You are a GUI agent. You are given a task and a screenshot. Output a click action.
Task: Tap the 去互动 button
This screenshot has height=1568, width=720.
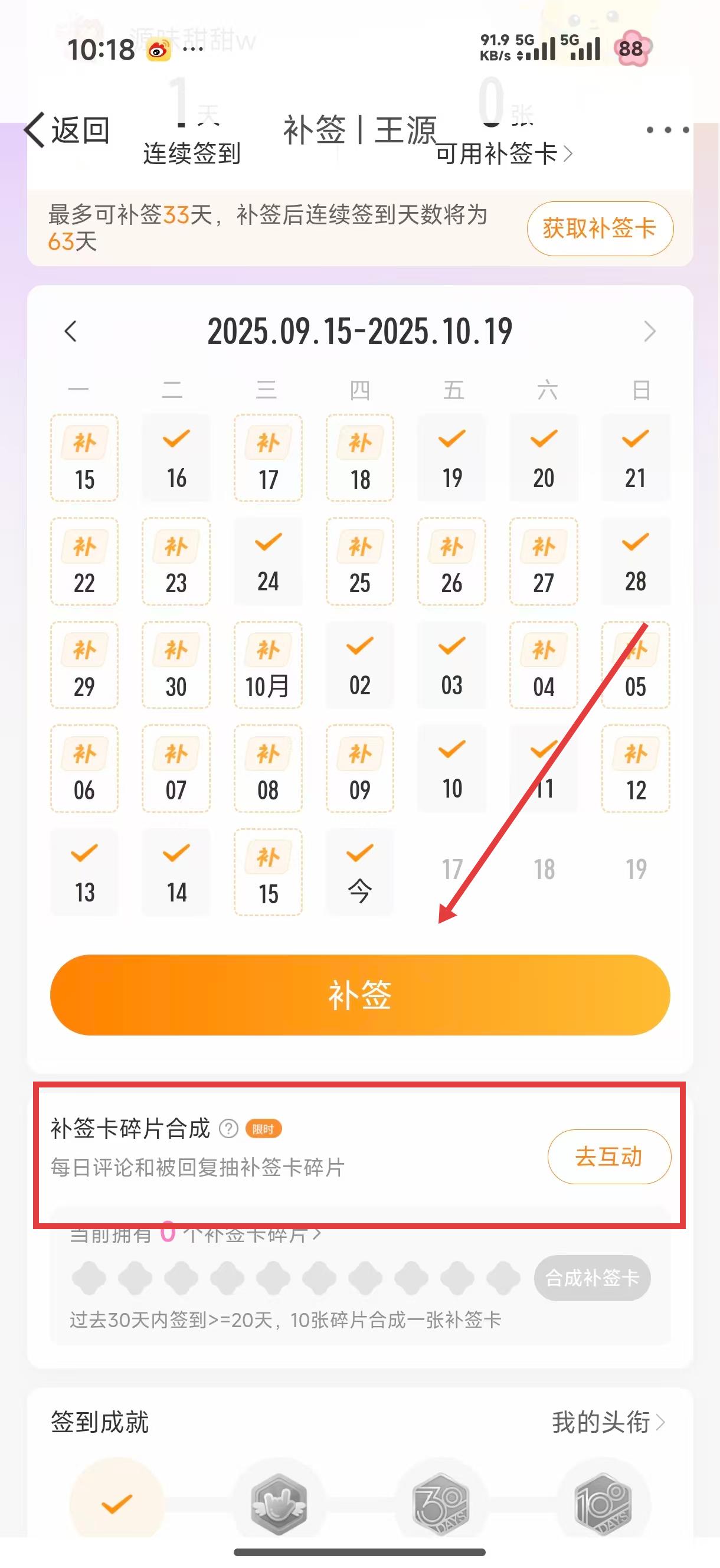[x=608, y=1157]
